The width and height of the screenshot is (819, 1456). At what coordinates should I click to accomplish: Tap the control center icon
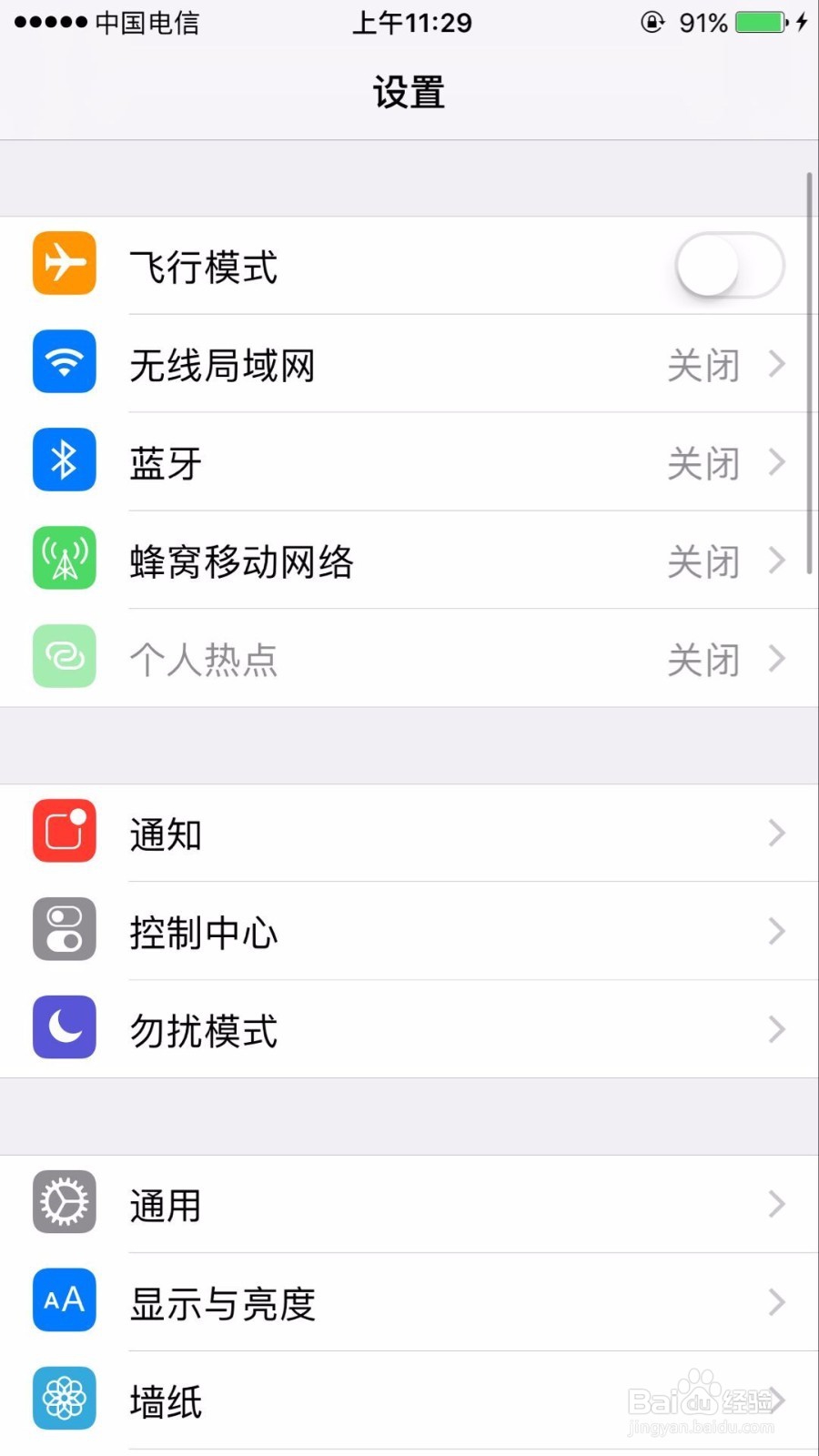pos(64,929)
